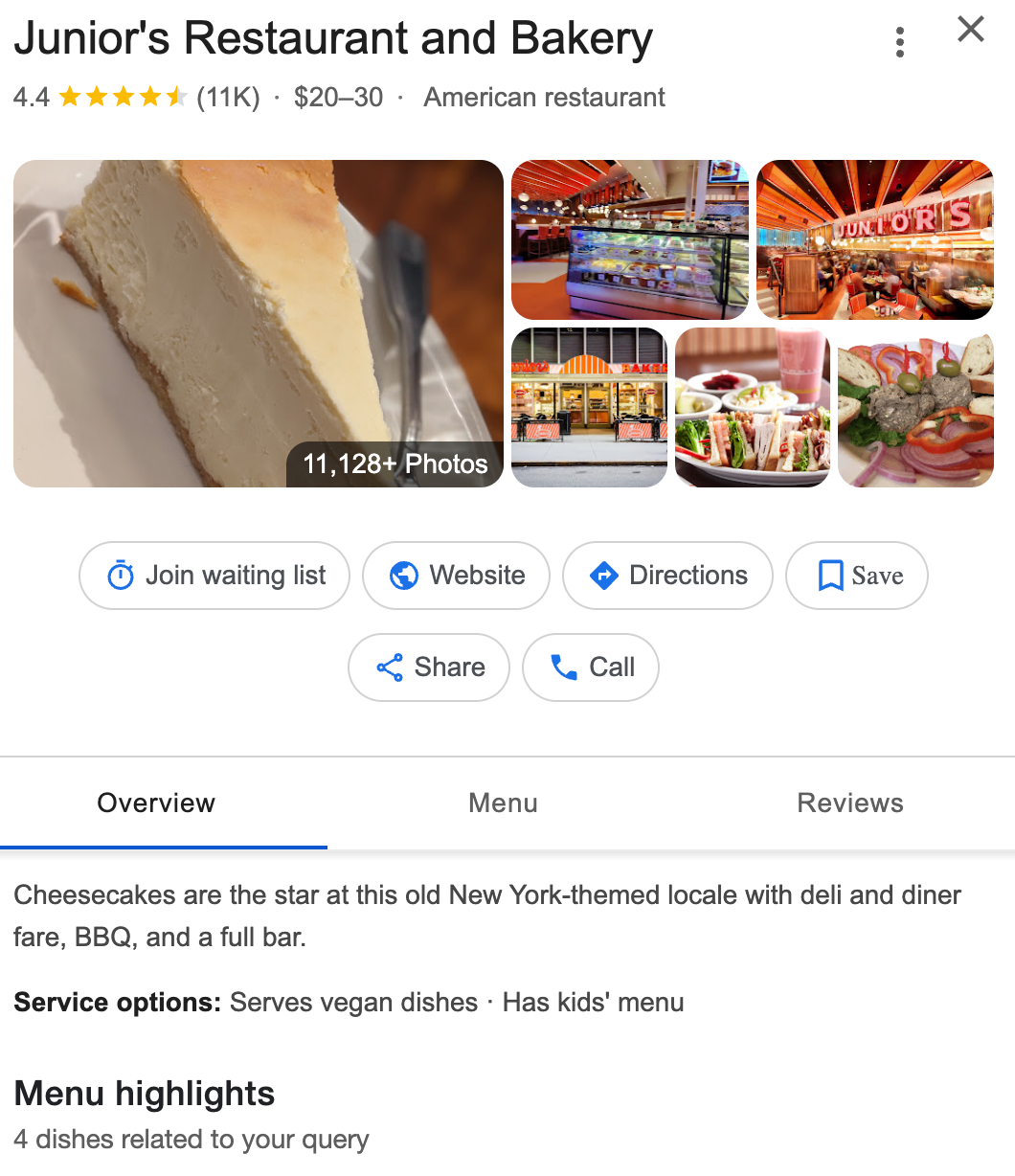Screen dimensions: 1015x1176
Task: Share this restaurant listing
Action: click(x=429, y=667)
